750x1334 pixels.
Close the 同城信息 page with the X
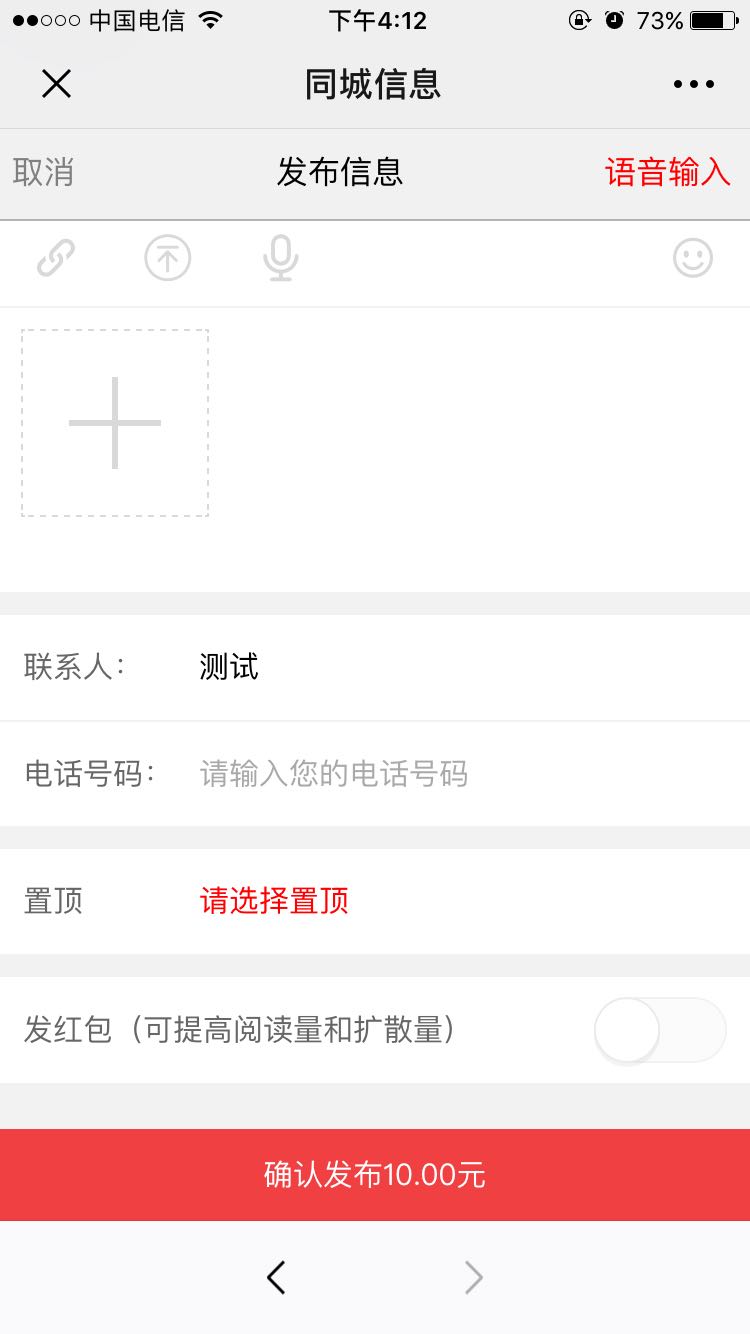[56, 84]
